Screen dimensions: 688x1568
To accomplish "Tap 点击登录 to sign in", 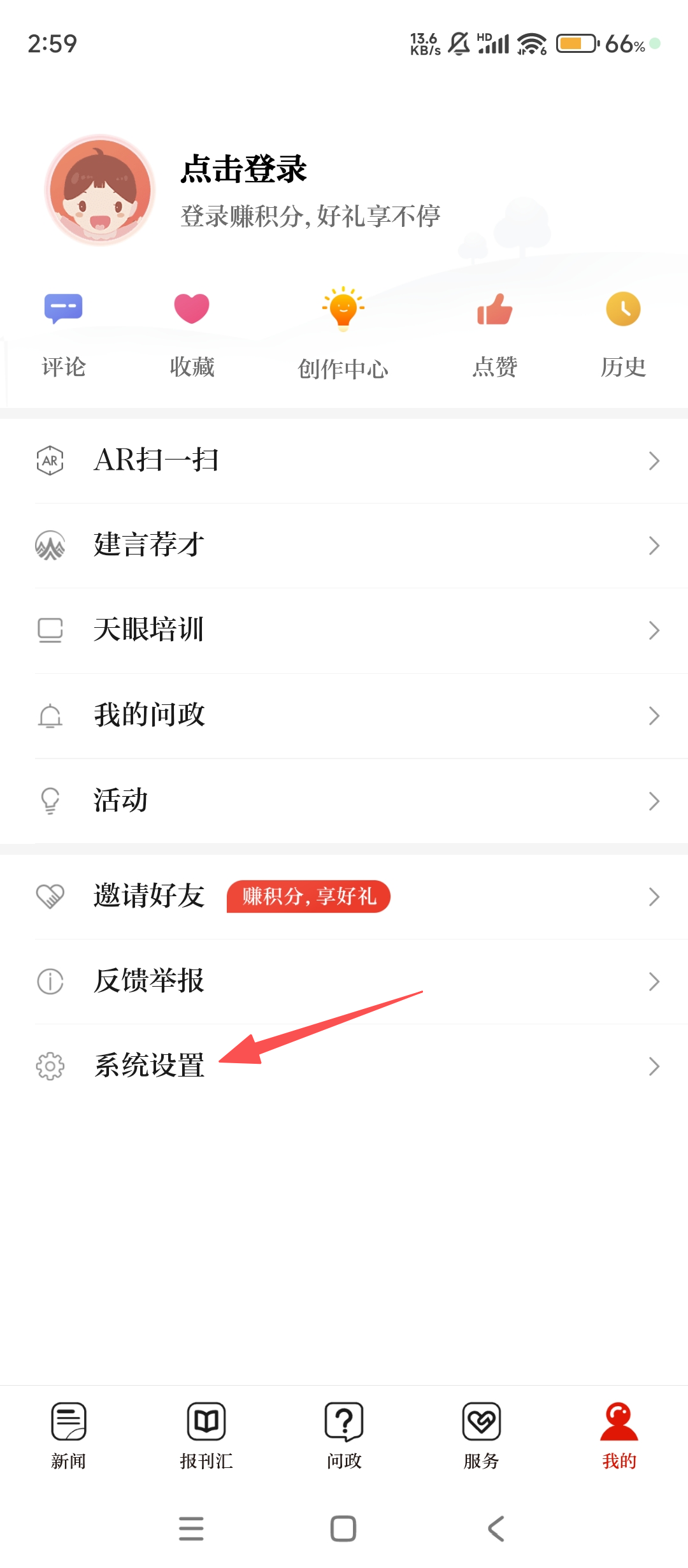I will pos(244,170).
